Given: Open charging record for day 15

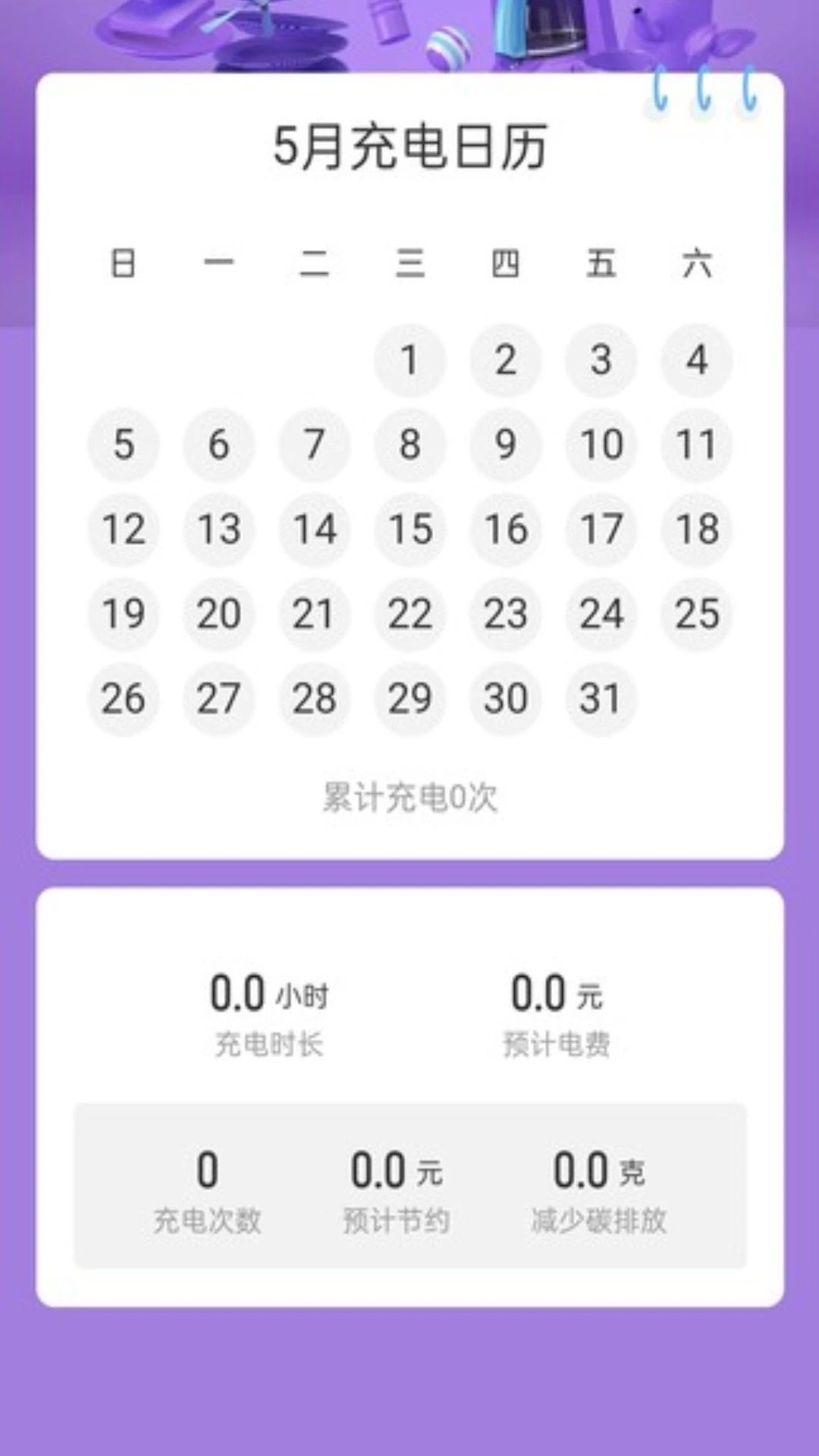Looking at the screenshot, I should coord(409,529).
